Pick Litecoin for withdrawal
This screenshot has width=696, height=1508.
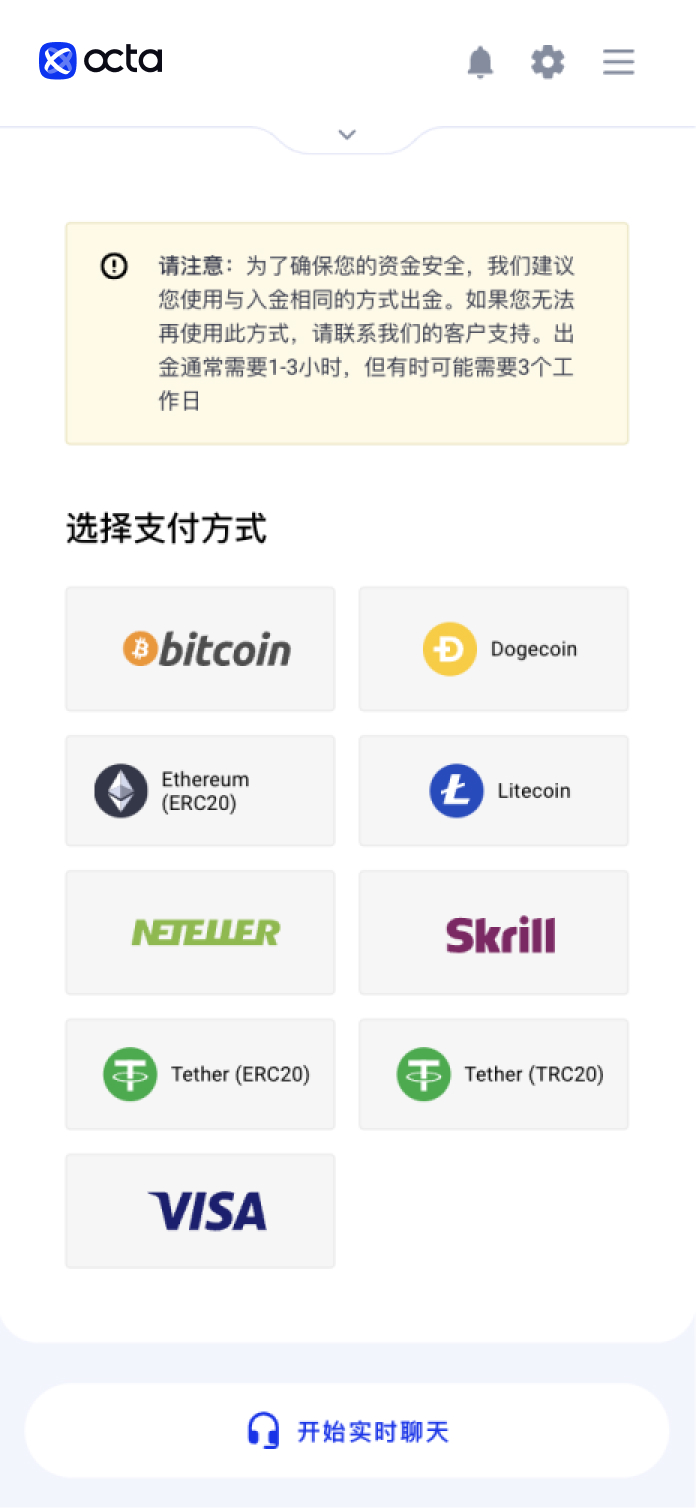pos(494,791)
